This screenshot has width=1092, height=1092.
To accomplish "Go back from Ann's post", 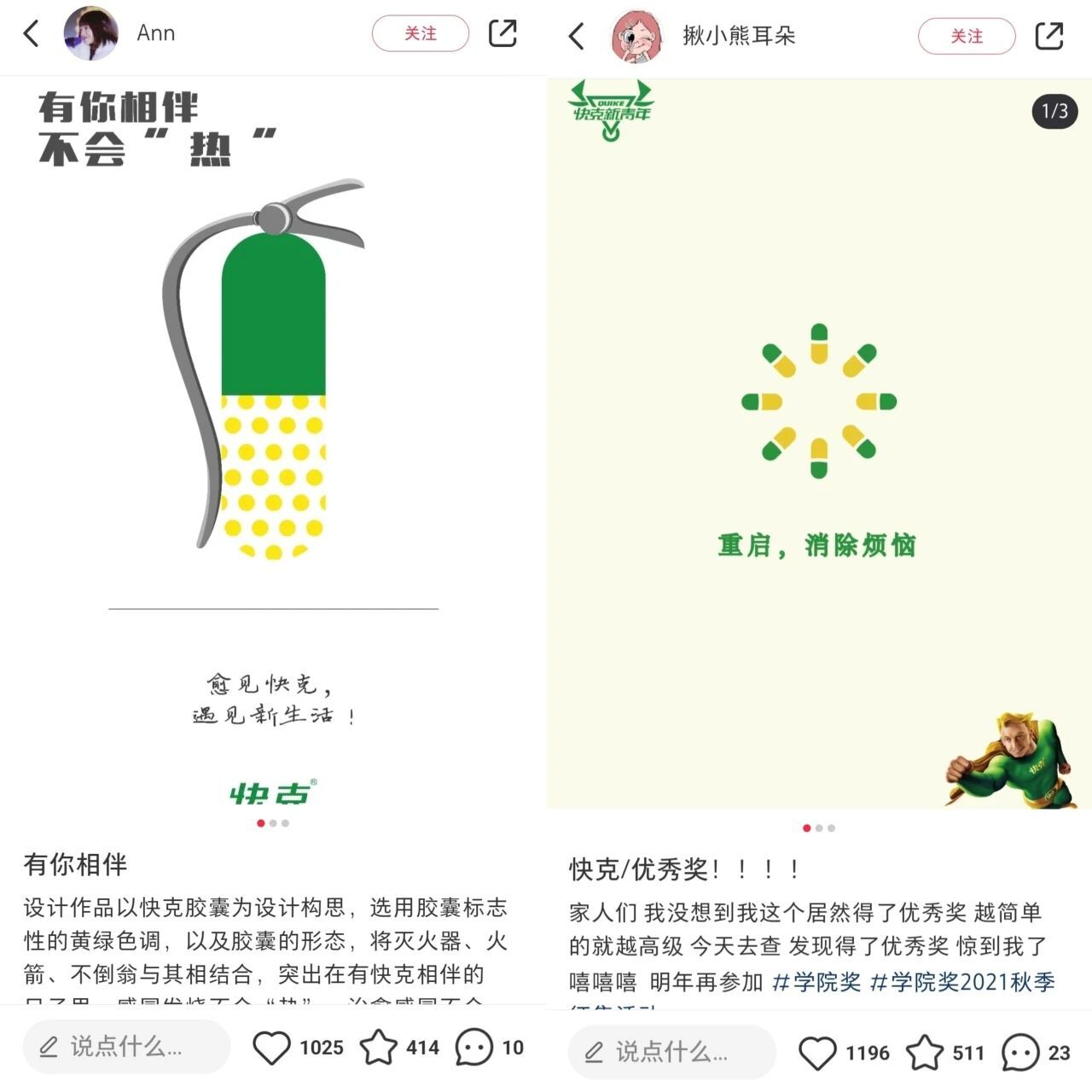I will [32, 34].
